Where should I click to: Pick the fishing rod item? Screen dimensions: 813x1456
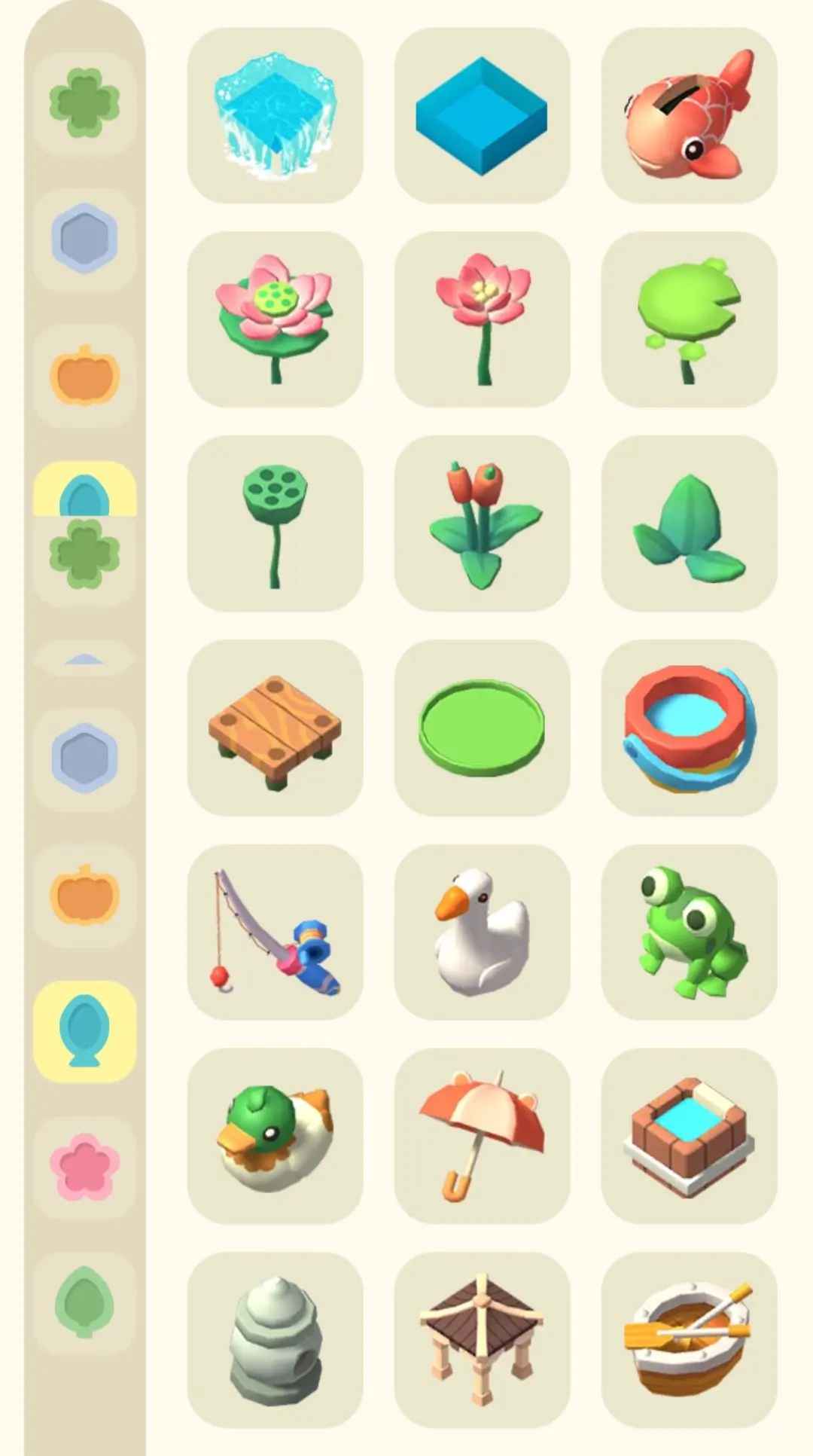(x=275, y=932)
